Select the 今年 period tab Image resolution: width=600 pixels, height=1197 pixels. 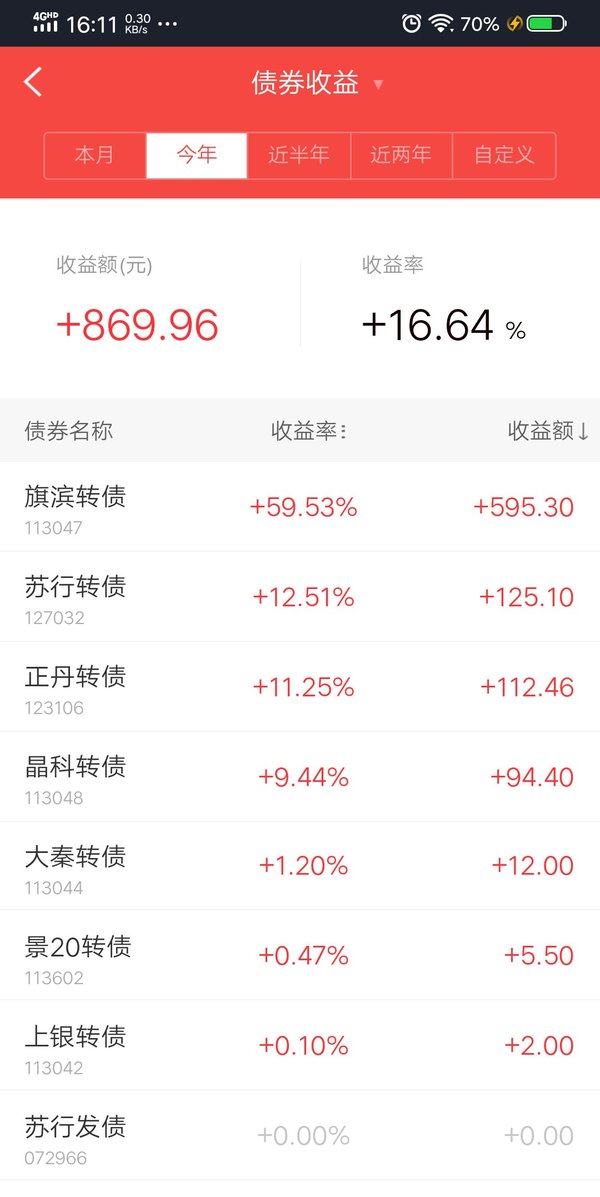pyautogui.click(x=197, y=156)
